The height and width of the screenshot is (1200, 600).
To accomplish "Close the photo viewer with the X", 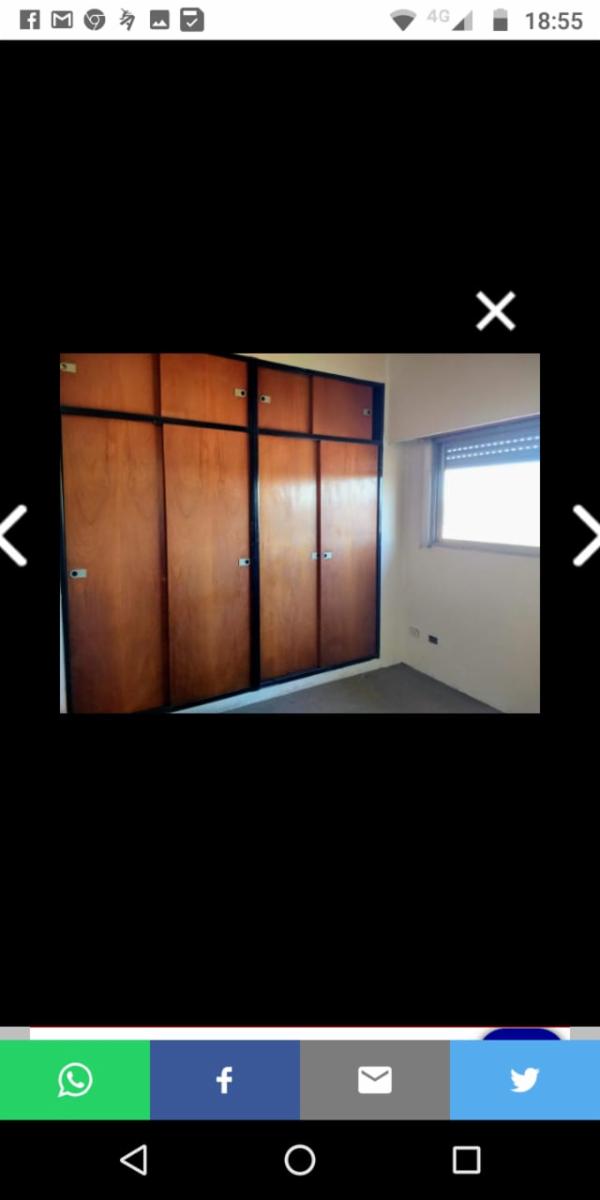I will [495, 311].
